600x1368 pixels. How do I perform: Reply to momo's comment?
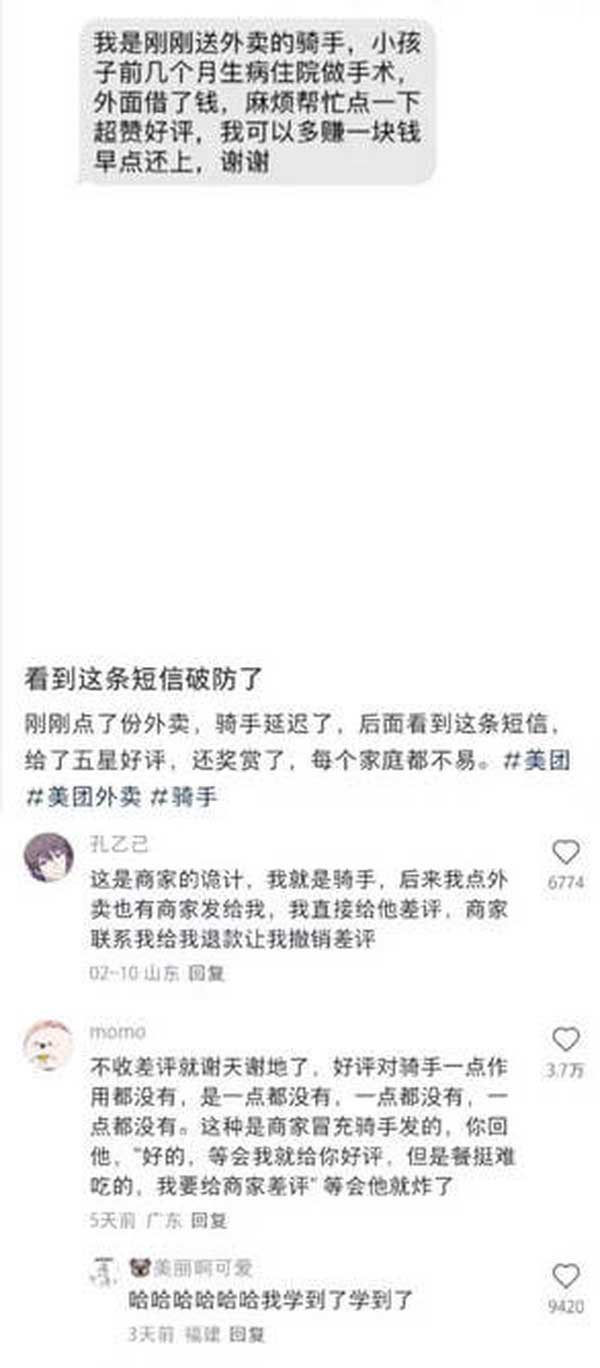click(210, 1220)
